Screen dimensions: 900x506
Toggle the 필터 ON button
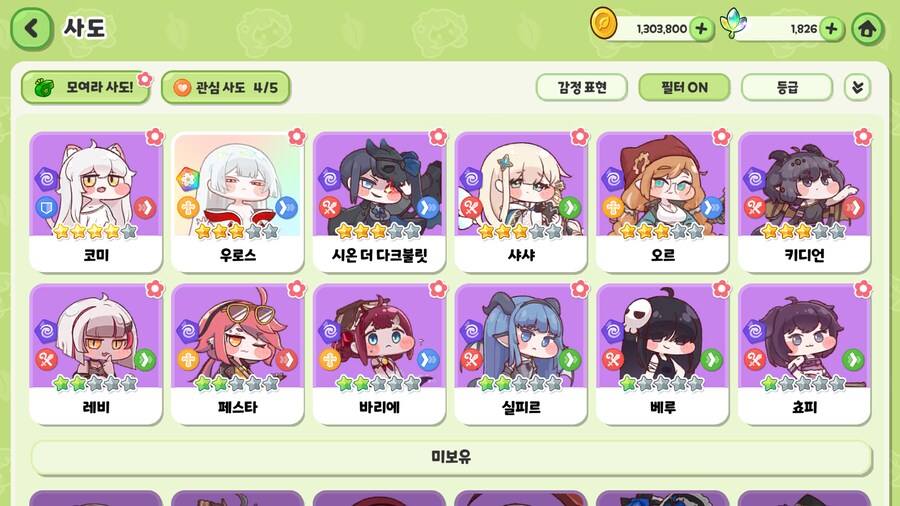point(683,87)
